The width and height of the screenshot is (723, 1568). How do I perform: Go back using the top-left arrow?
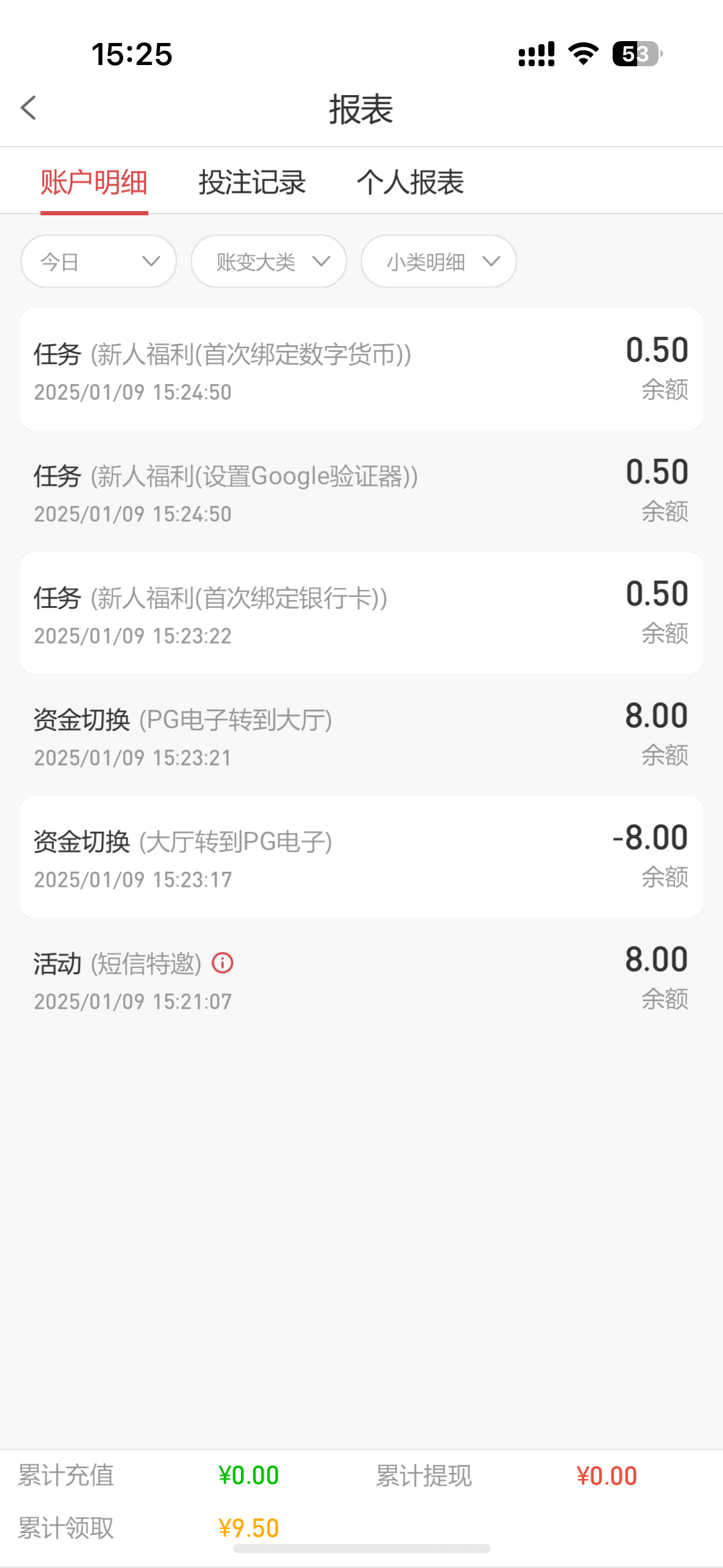coord(29,108)
